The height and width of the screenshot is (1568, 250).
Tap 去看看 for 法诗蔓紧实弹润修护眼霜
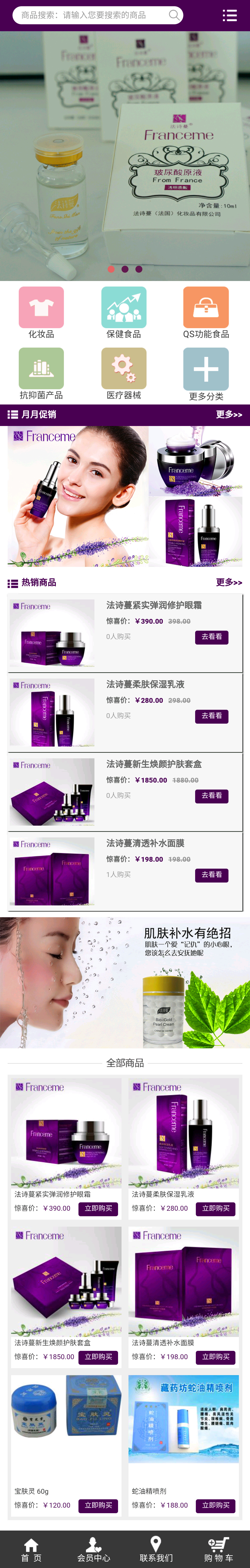(x=212, y=637)
